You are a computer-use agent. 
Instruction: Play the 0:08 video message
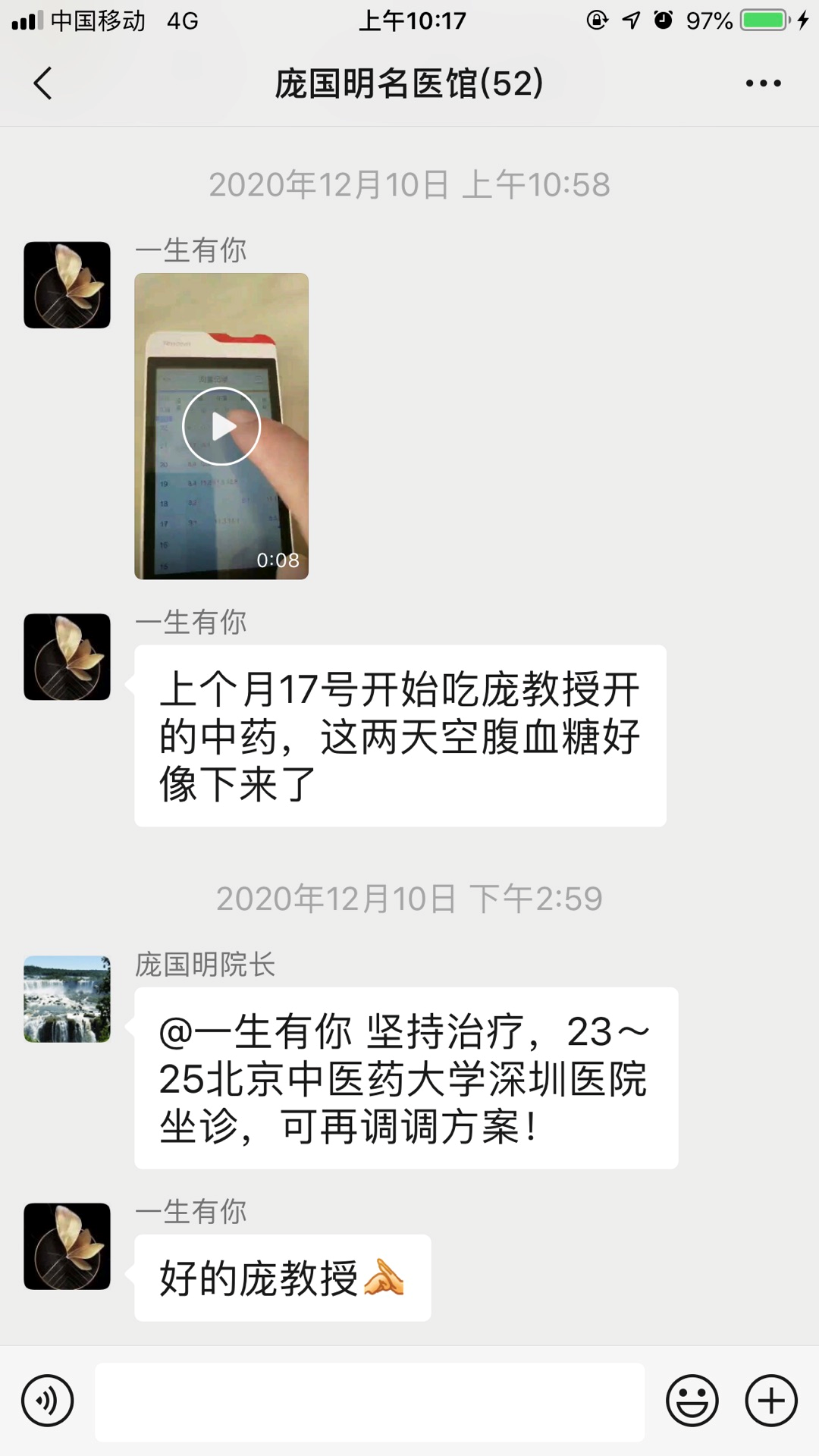point(221,426)
